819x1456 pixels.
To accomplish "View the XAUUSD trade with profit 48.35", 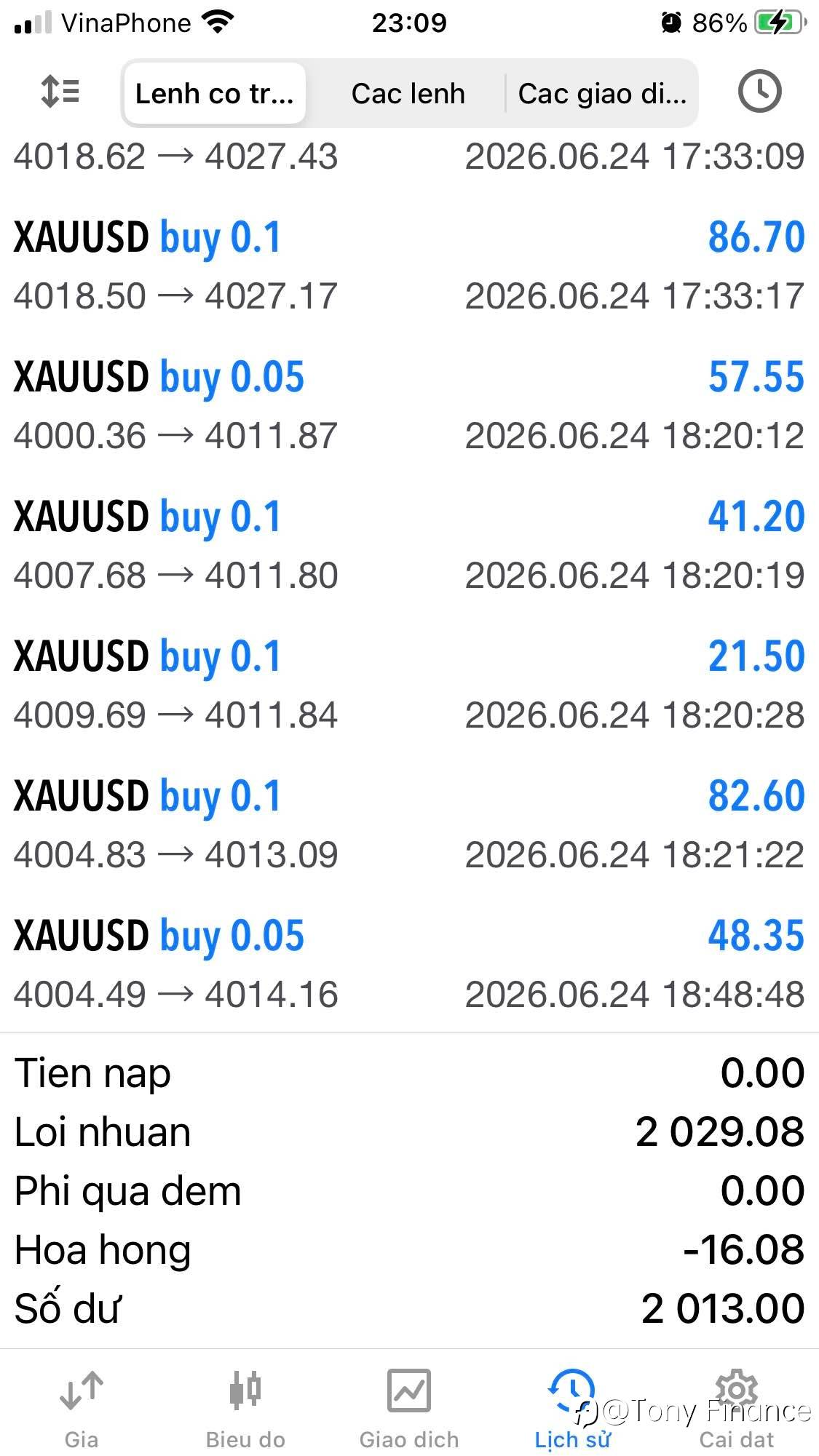I will point(409,965).
